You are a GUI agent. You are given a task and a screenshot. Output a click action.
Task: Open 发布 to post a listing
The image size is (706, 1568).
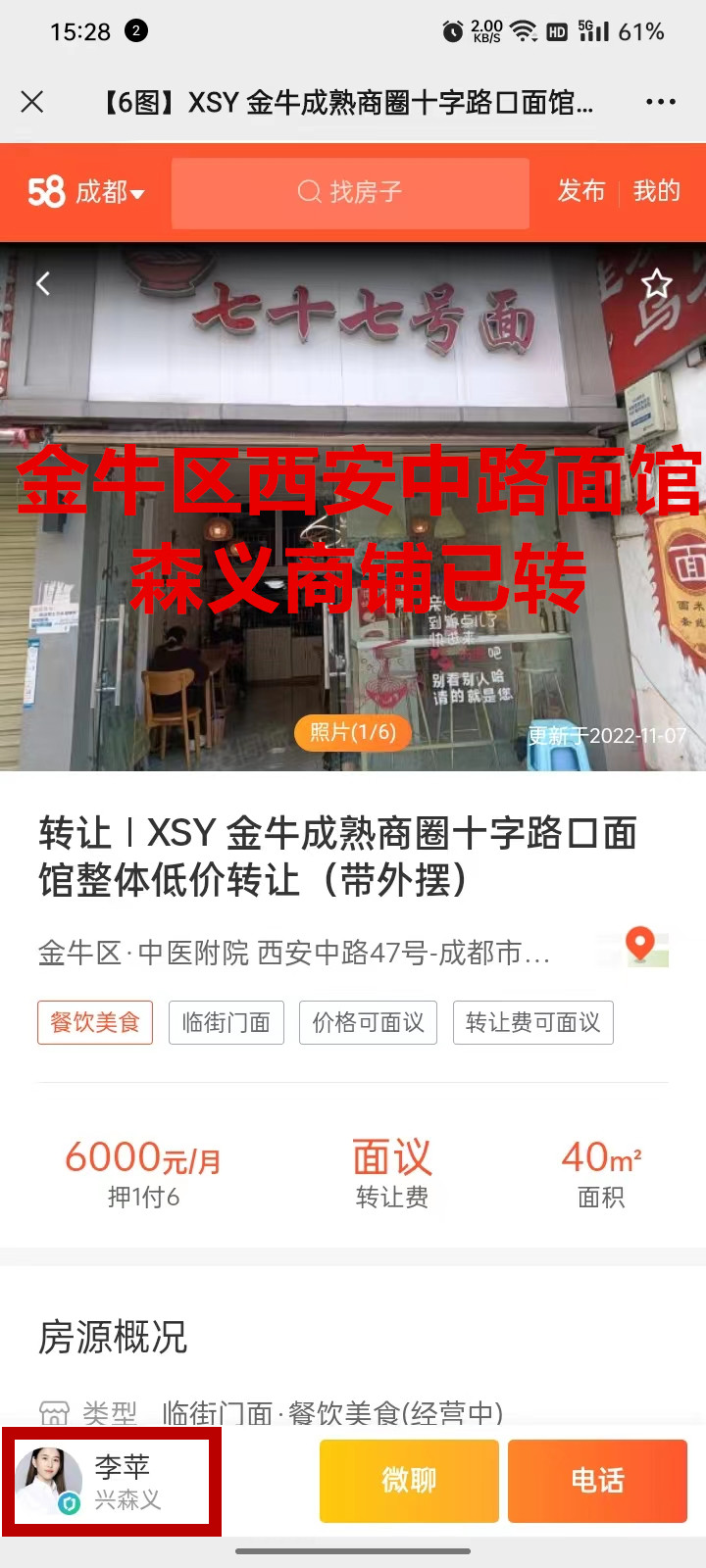(x=581, y=191)
